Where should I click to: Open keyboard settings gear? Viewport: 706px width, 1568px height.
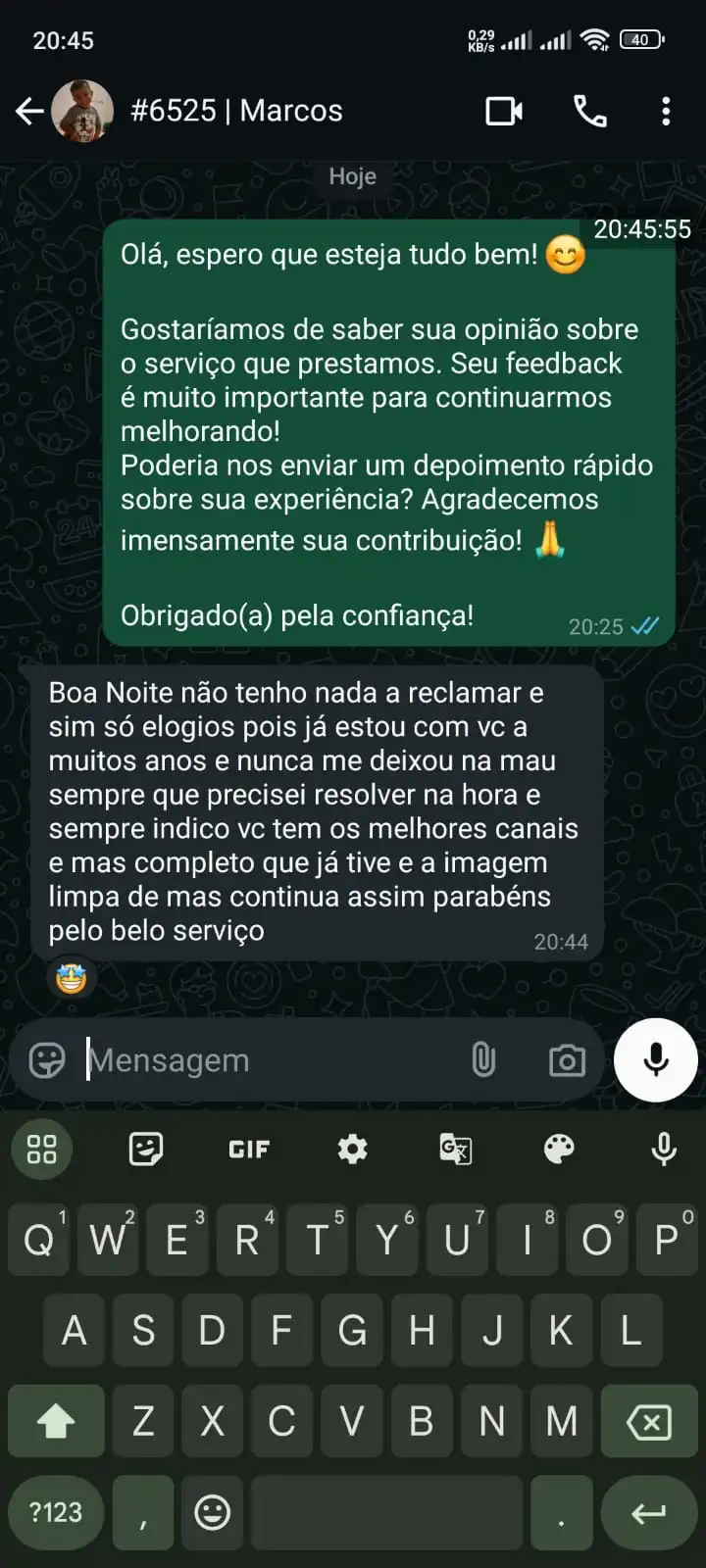352,1149
